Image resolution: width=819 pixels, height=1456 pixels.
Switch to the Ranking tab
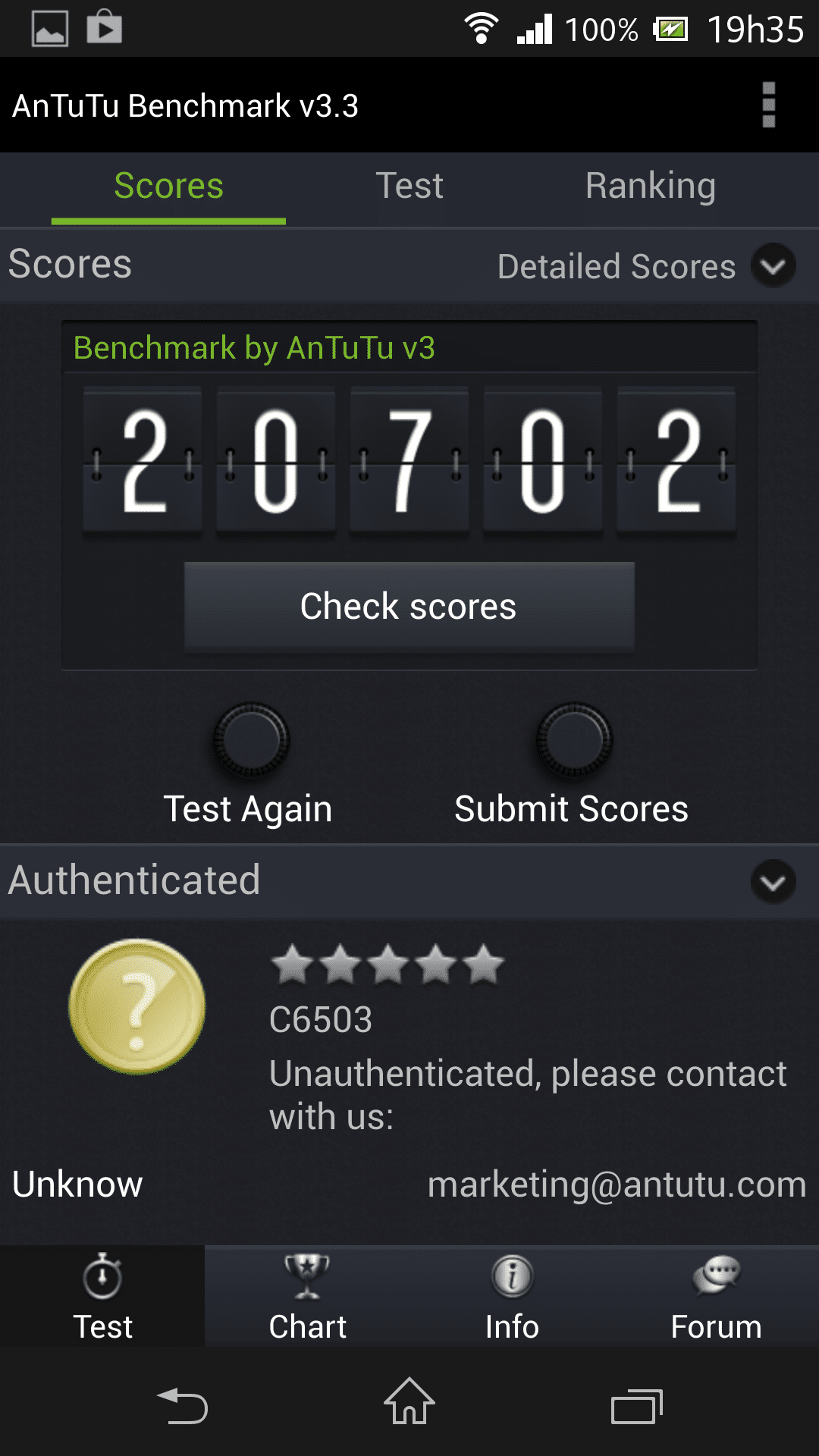point(651,186)
